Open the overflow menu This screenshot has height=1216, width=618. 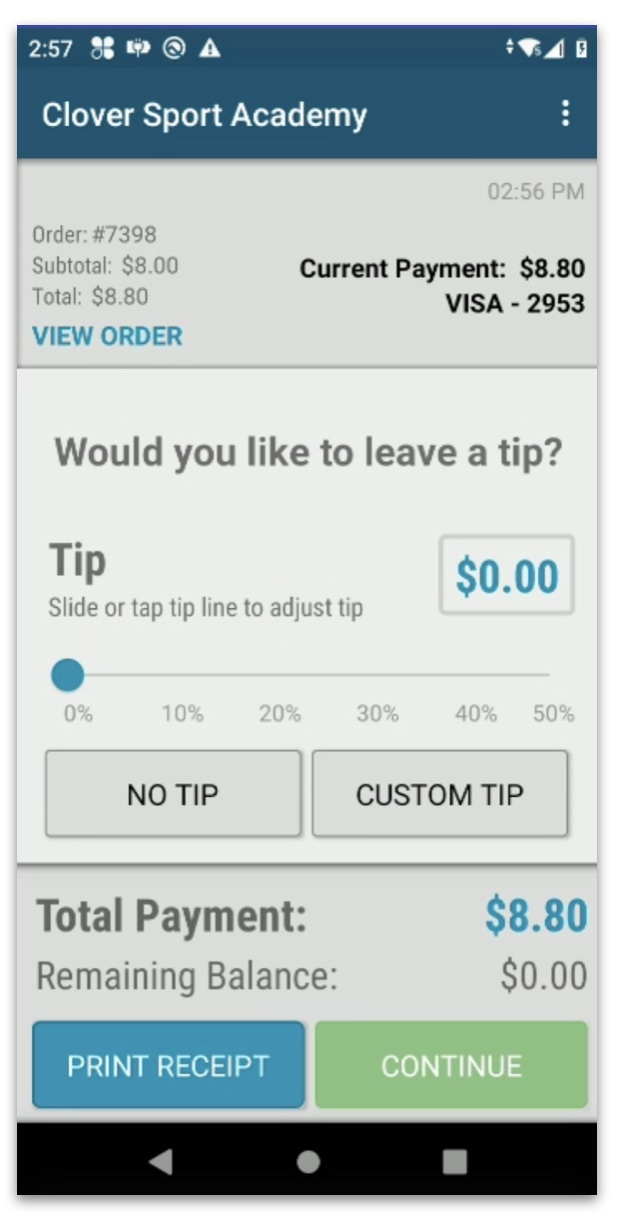point(565,113)
